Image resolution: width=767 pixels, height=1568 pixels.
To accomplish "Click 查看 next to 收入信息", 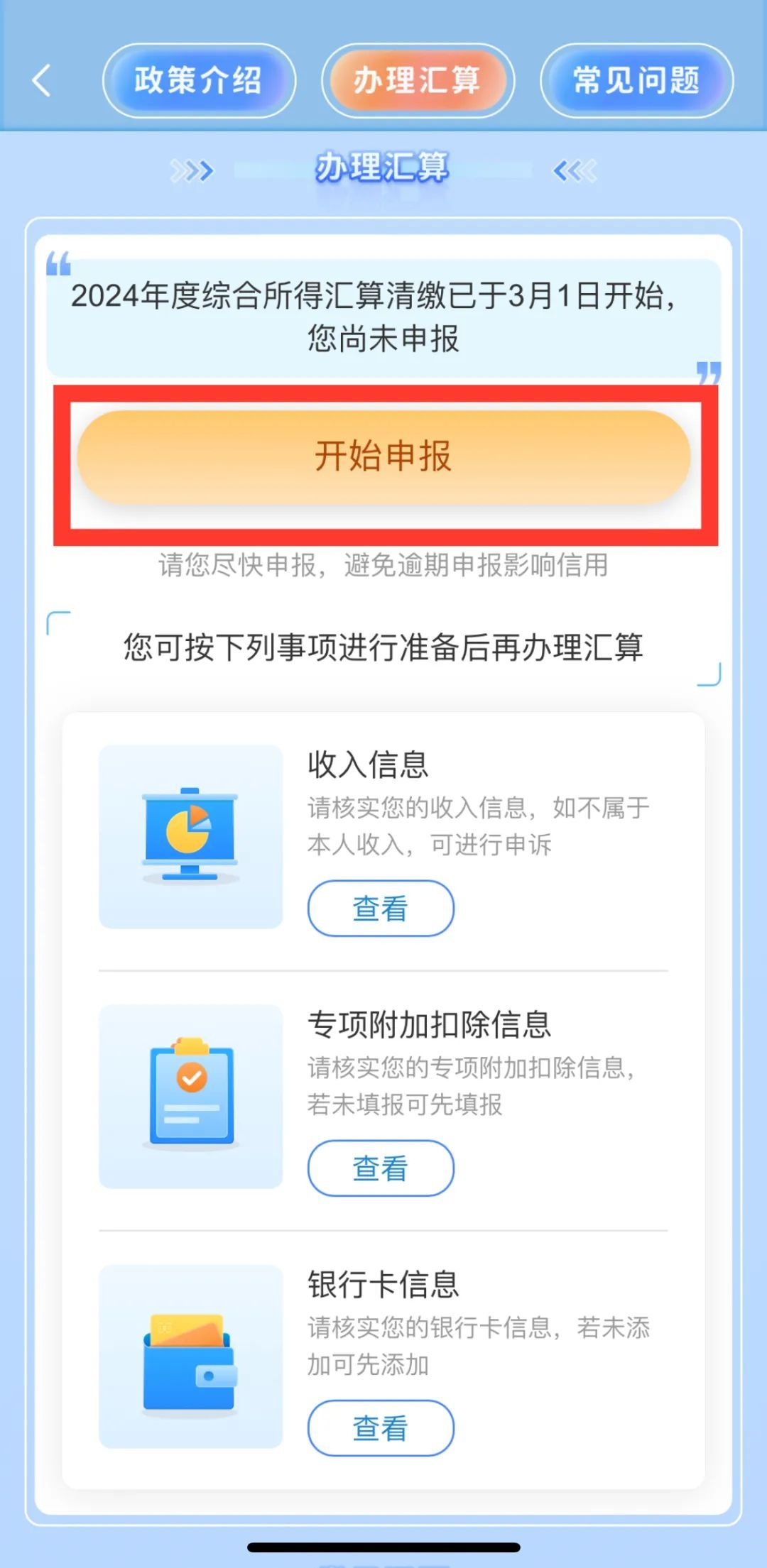I will point(381,907).
